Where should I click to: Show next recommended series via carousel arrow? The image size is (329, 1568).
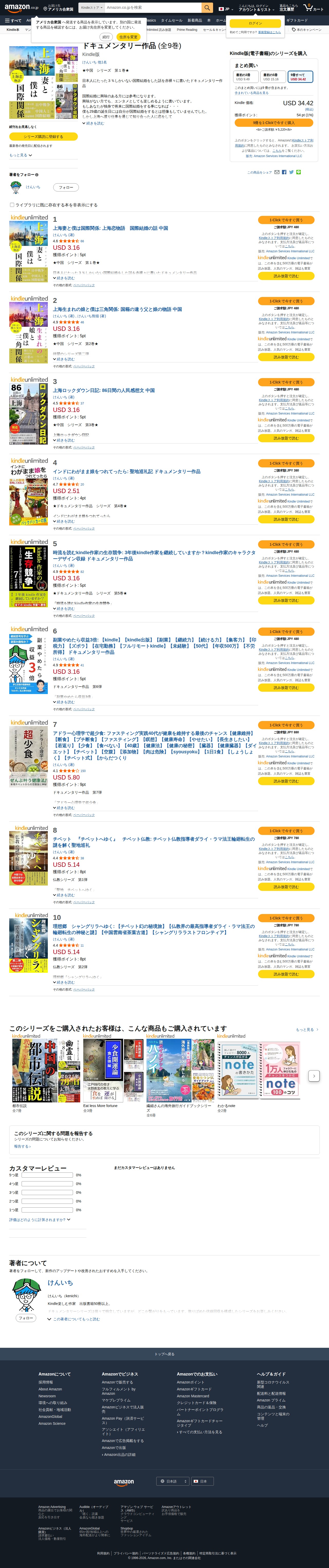(314, 1076)
